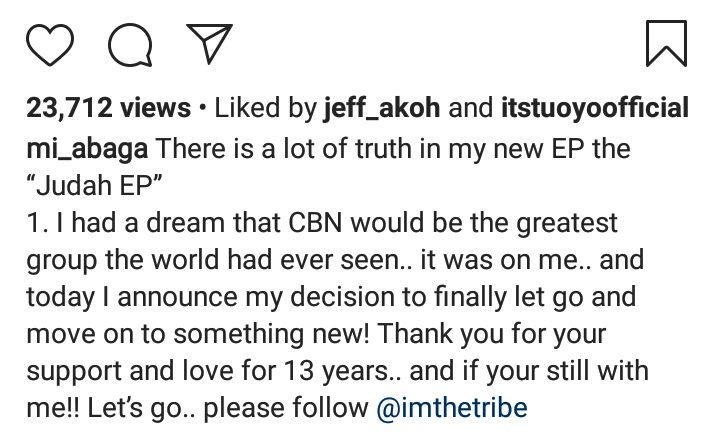
Task: Follow the @imthetribe mention link
Action: 452,408
